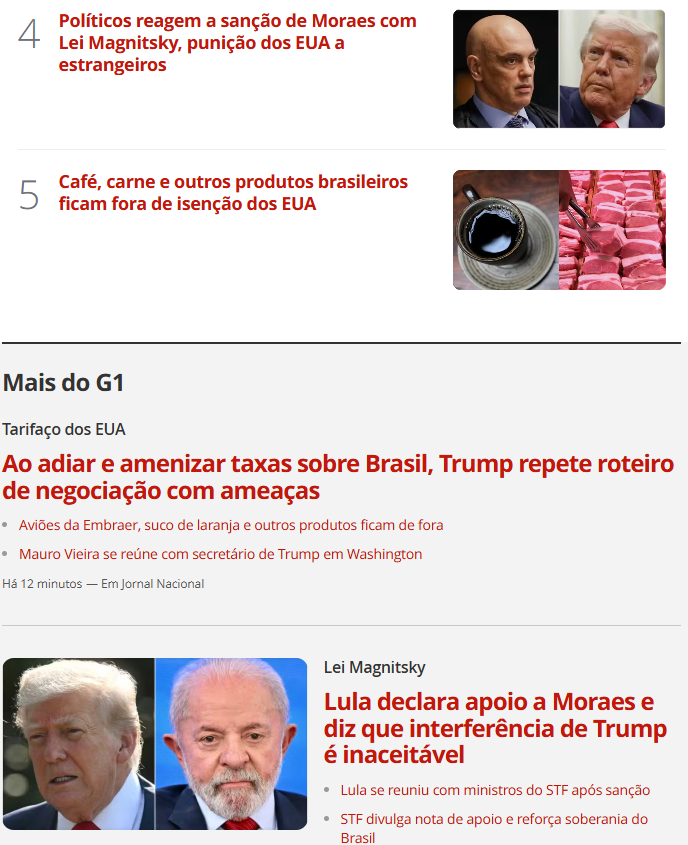Screen dimensions: 688x845
Task: Read Lula declara apoio a Moraes story
Action: click(x=495, y=727)
